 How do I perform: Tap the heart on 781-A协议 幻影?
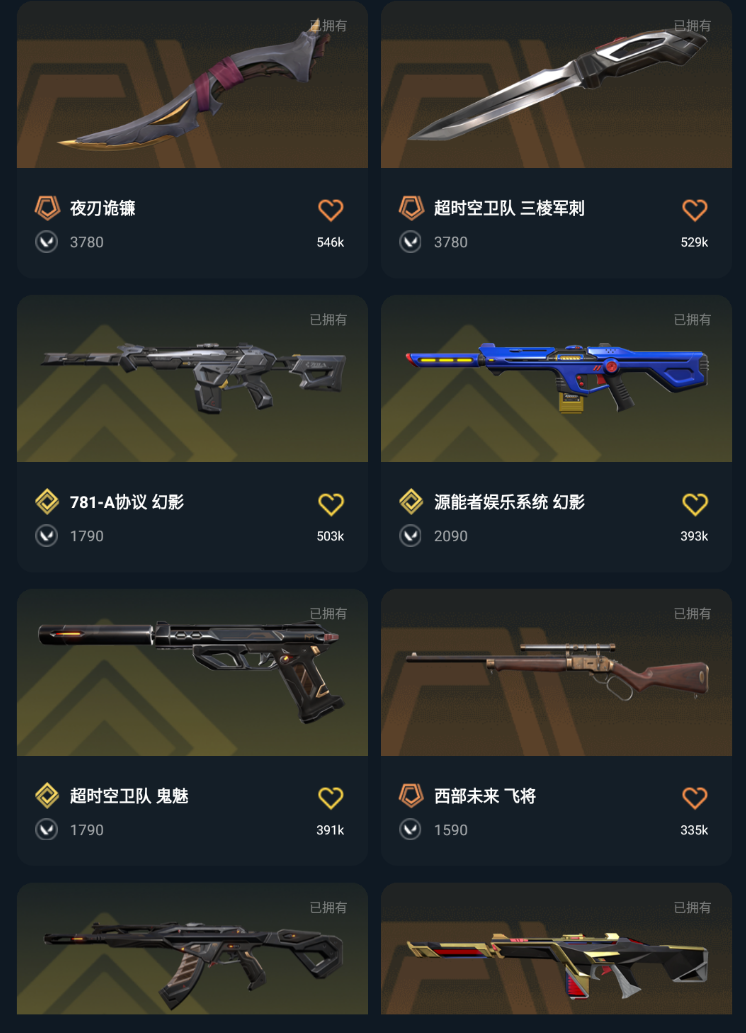(x=331, y=505)
